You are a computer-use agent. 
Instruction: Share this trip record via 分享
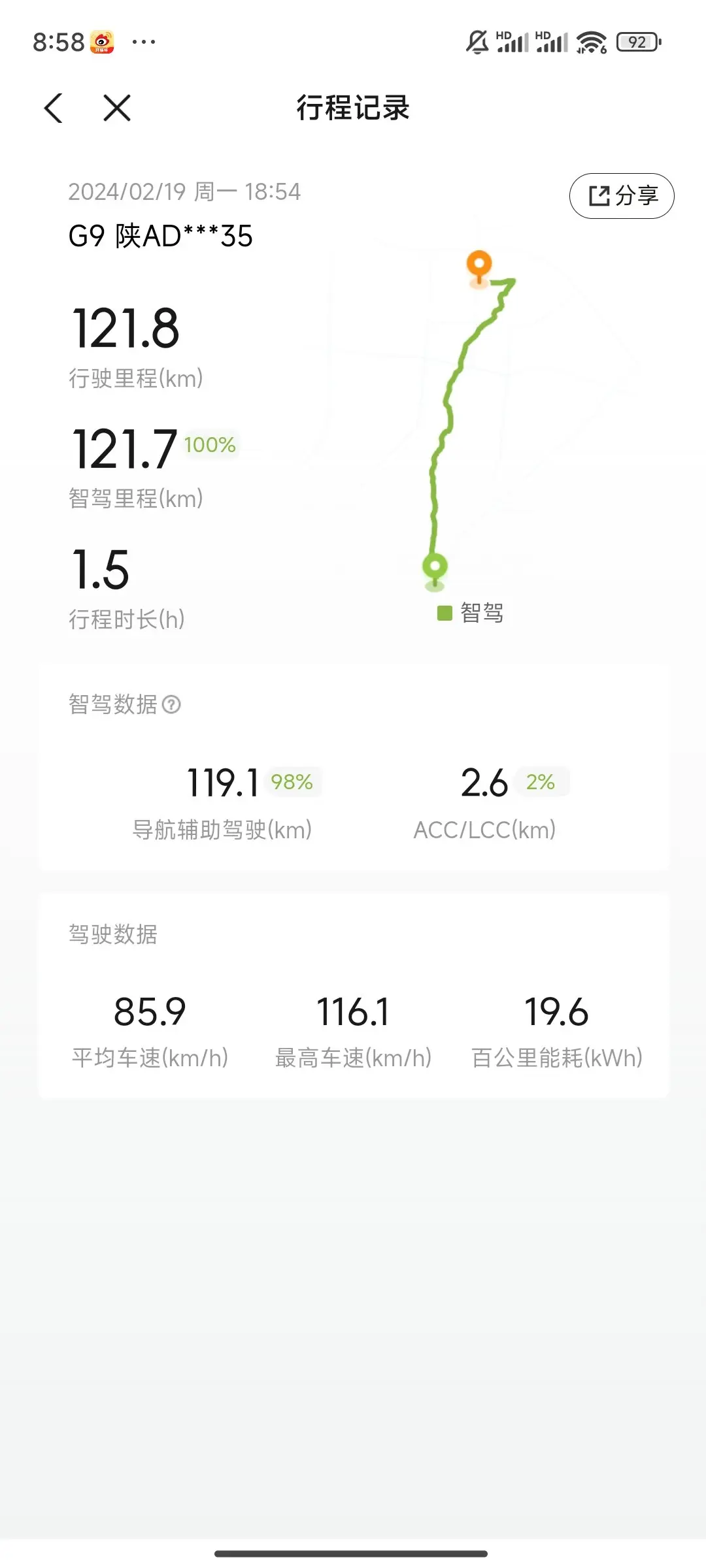[x=622, y=195]
